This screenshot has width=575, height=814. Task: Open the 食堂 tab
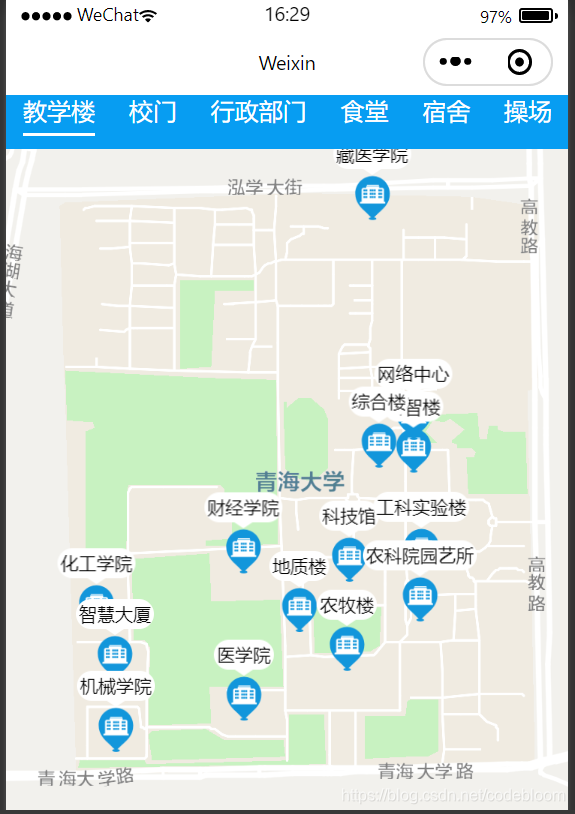point(364,112)
